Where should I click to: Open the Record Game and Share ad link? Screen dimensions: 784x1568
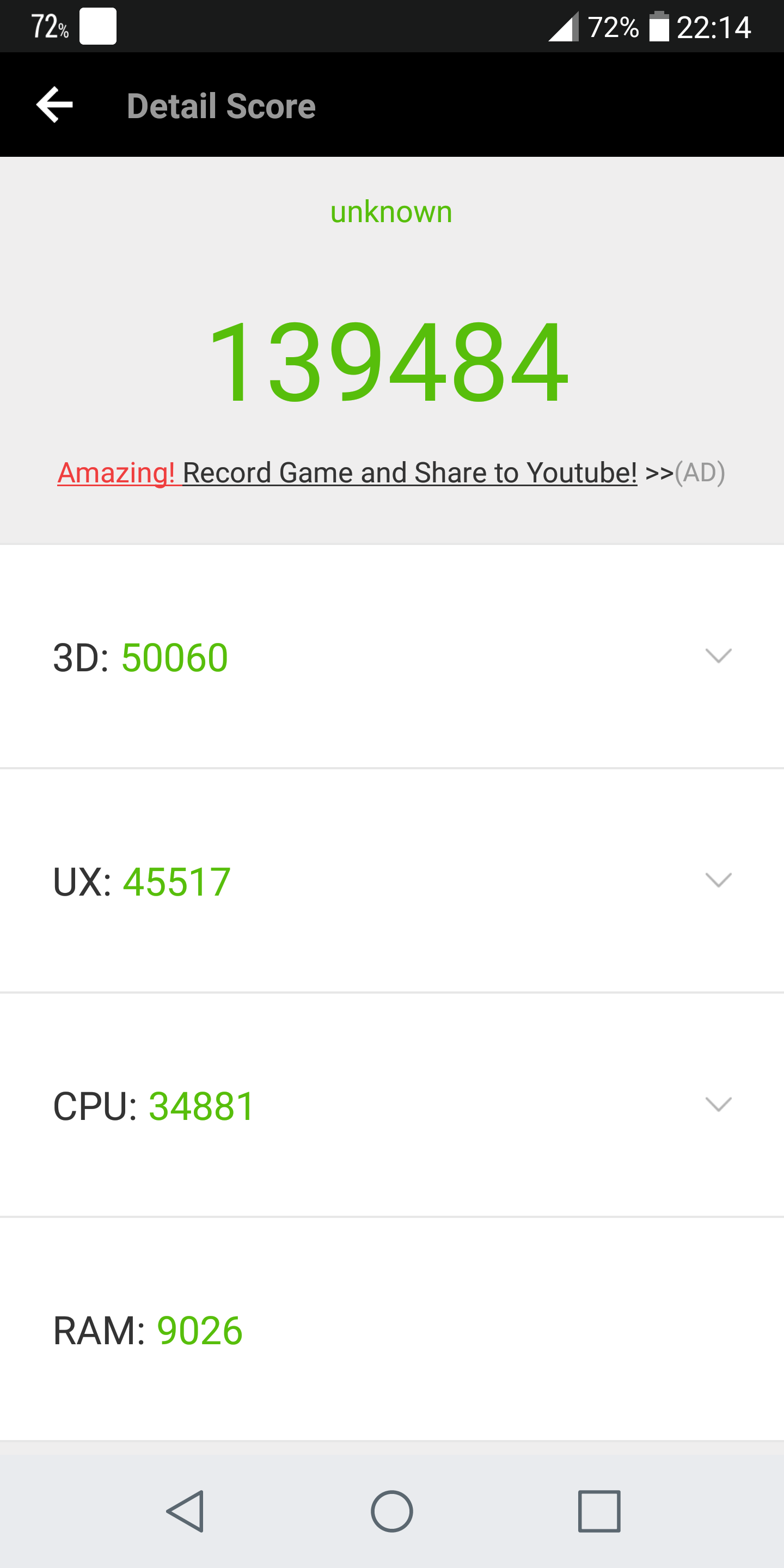pos(391,473)
